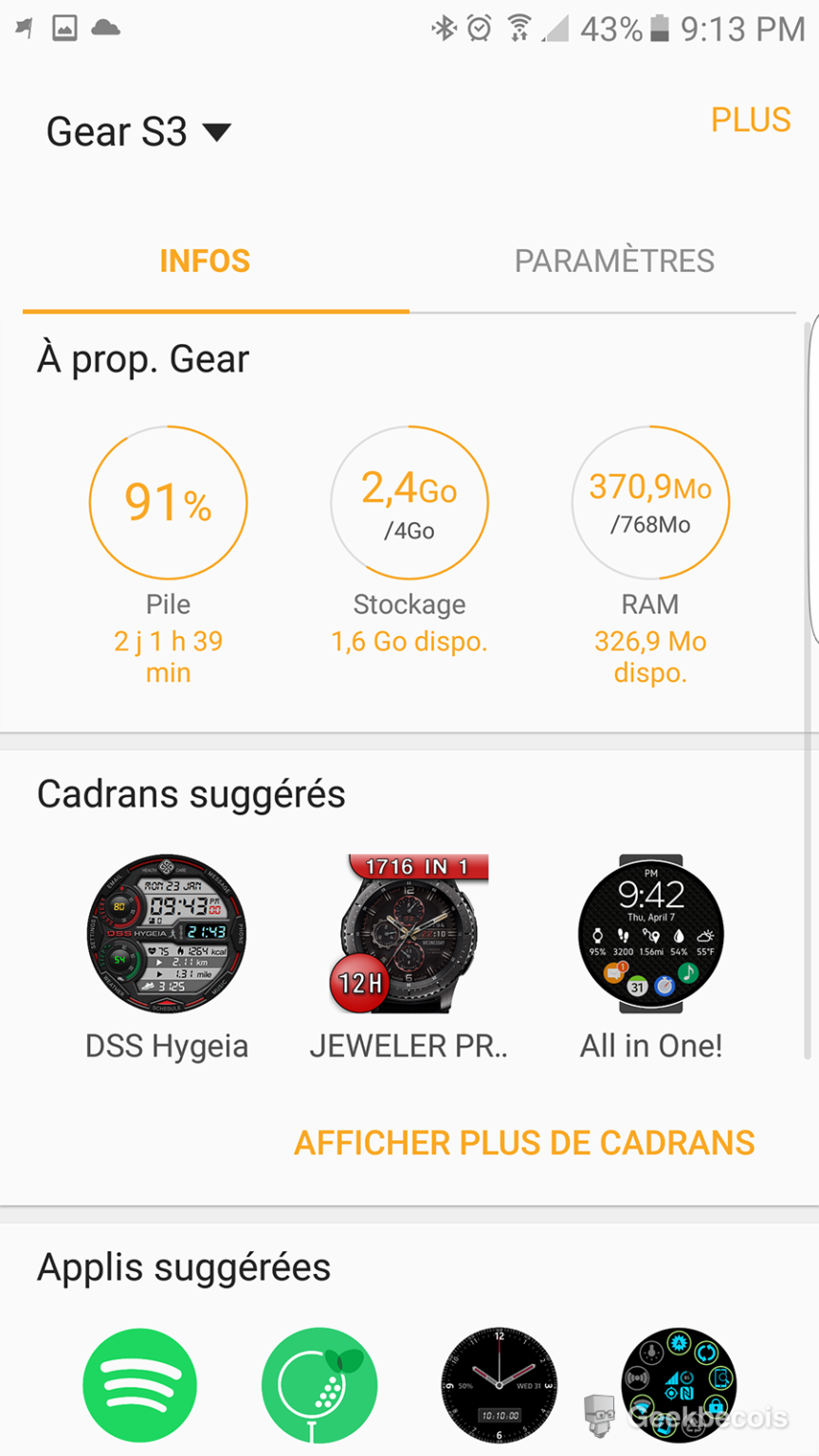Switch to the PARAMÈTRES tab
The height and width of the screenshot is (1456, 819).
[614, 261]
